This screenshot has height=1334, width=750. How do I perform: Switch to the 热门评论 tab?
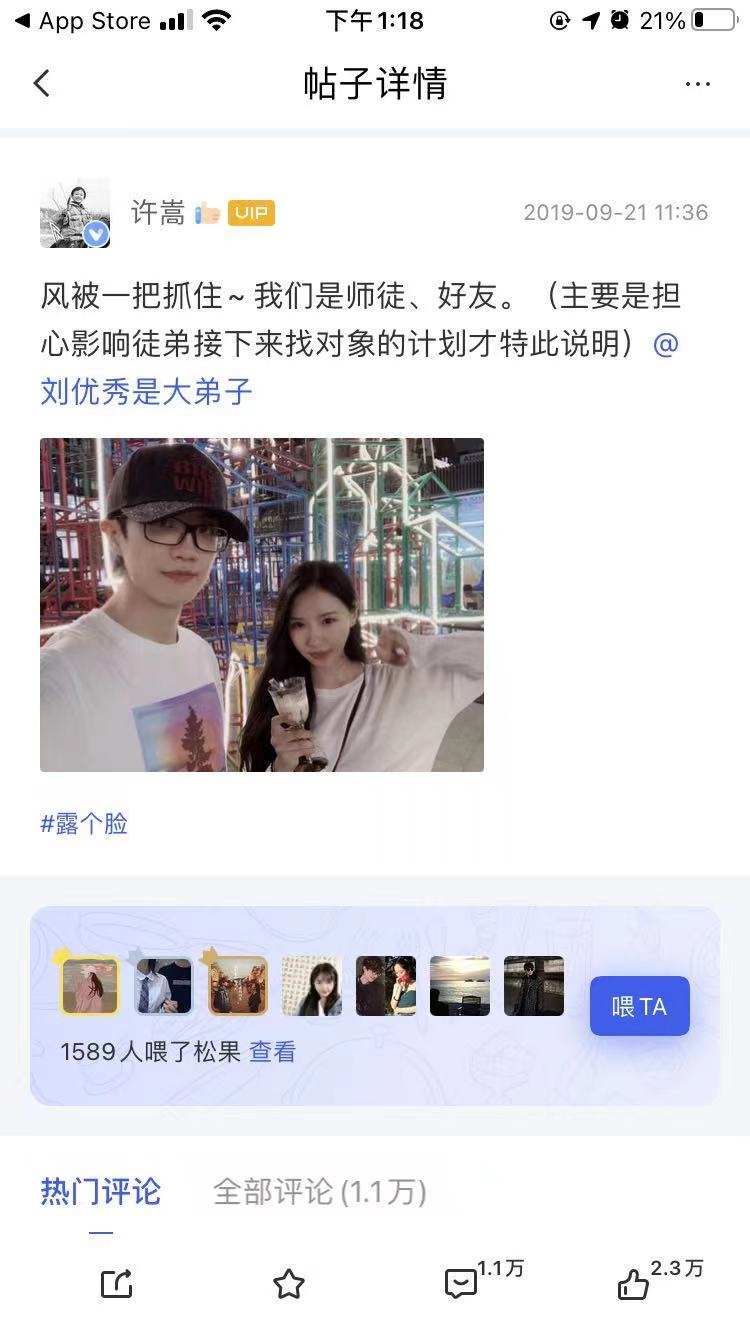pyautogui.click(x=100, y=1192)
